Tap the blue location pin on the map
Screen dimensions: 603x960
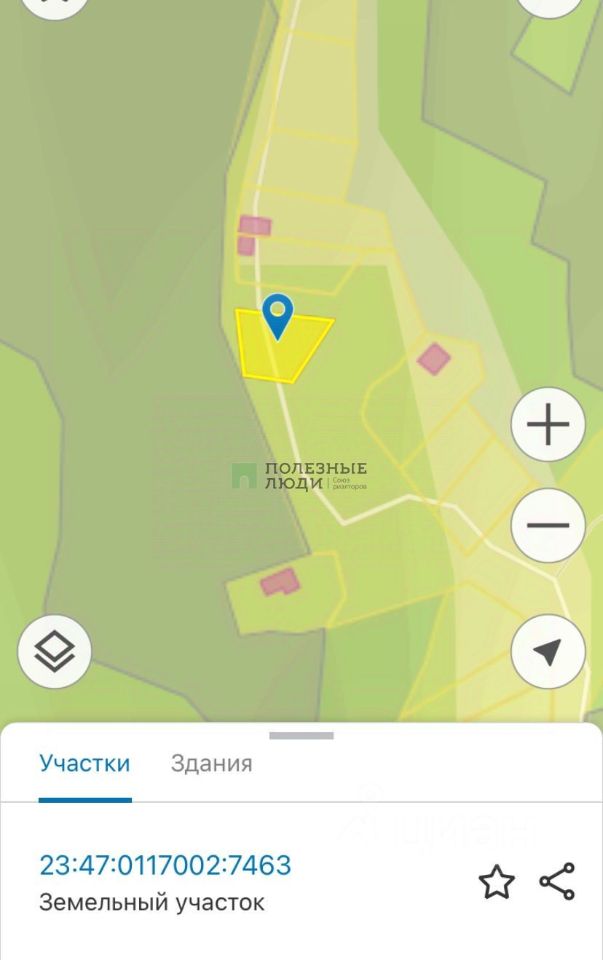tap(276, 314)
